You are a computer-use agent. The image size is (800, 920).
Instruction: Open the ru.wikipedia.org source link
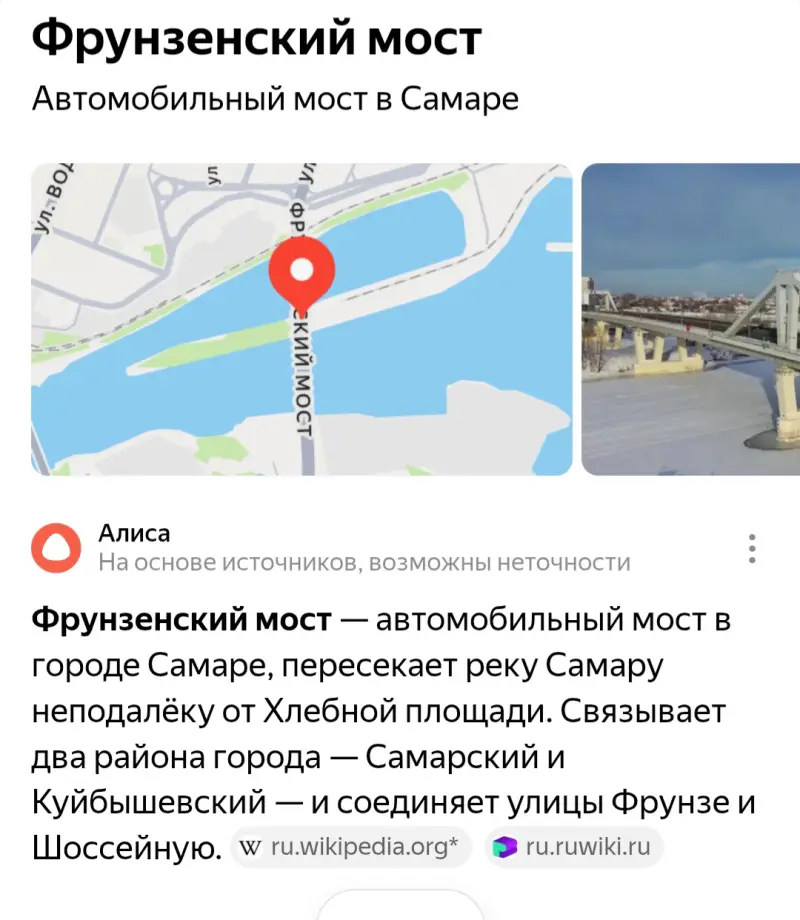[351, 848]
